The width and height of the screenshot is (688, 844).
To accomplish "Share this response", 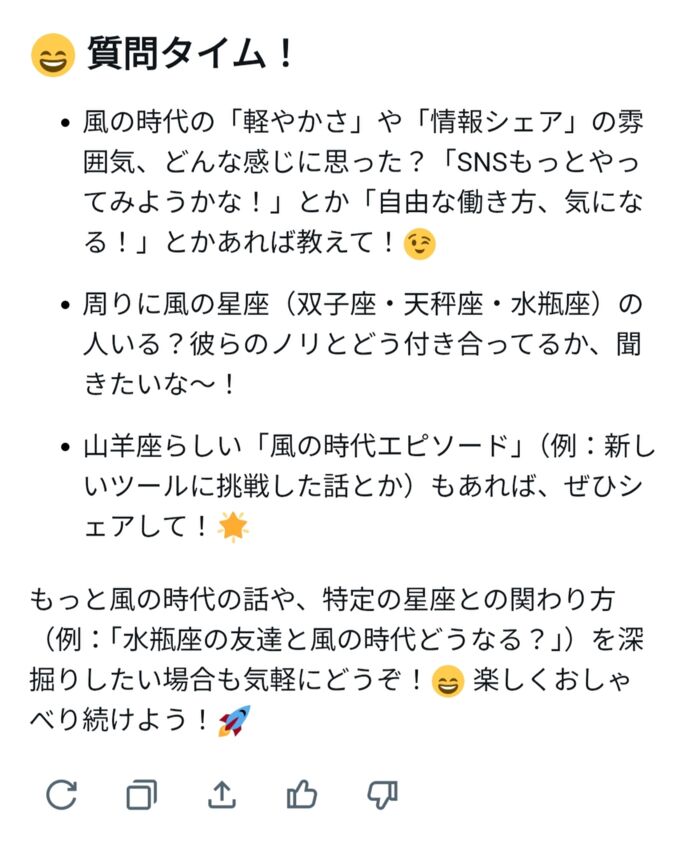I will (x=221, y=795).
